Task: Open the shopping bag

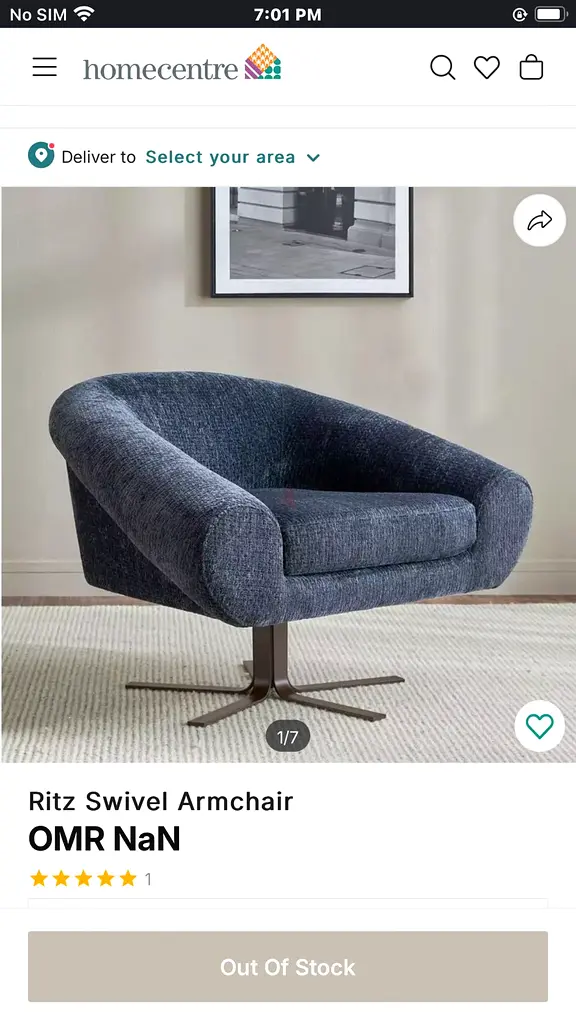Action: pos(531,67)
